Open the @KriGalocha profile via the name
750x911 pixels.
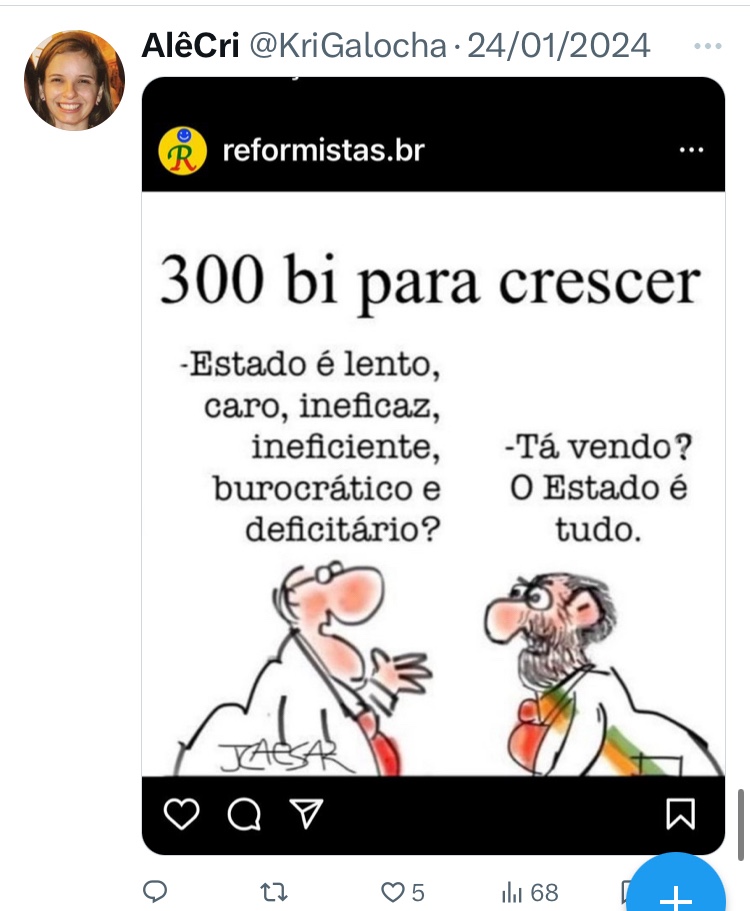click(x=190, y=45)
